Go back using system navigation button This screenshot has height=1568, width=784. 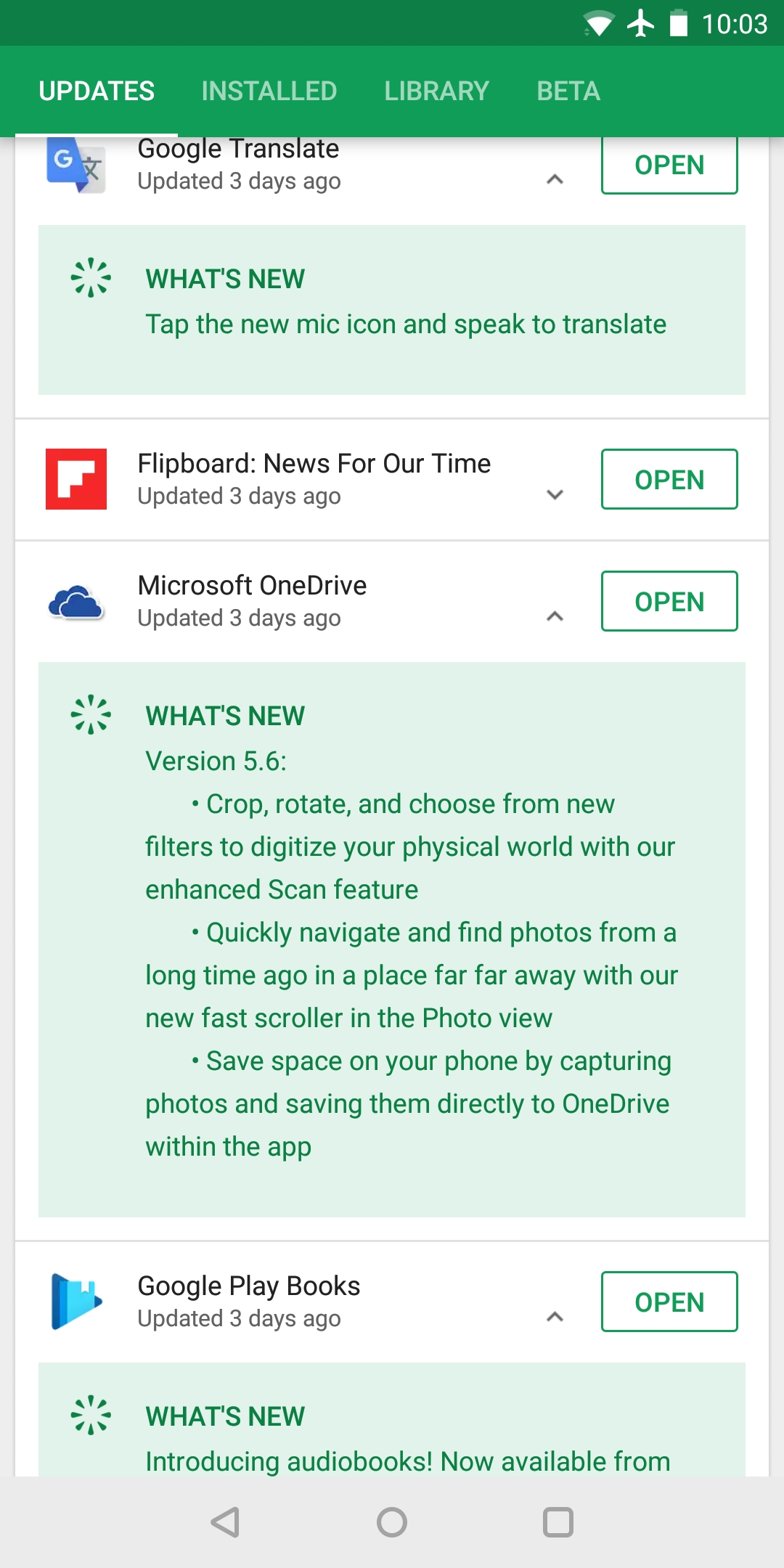225,1522
